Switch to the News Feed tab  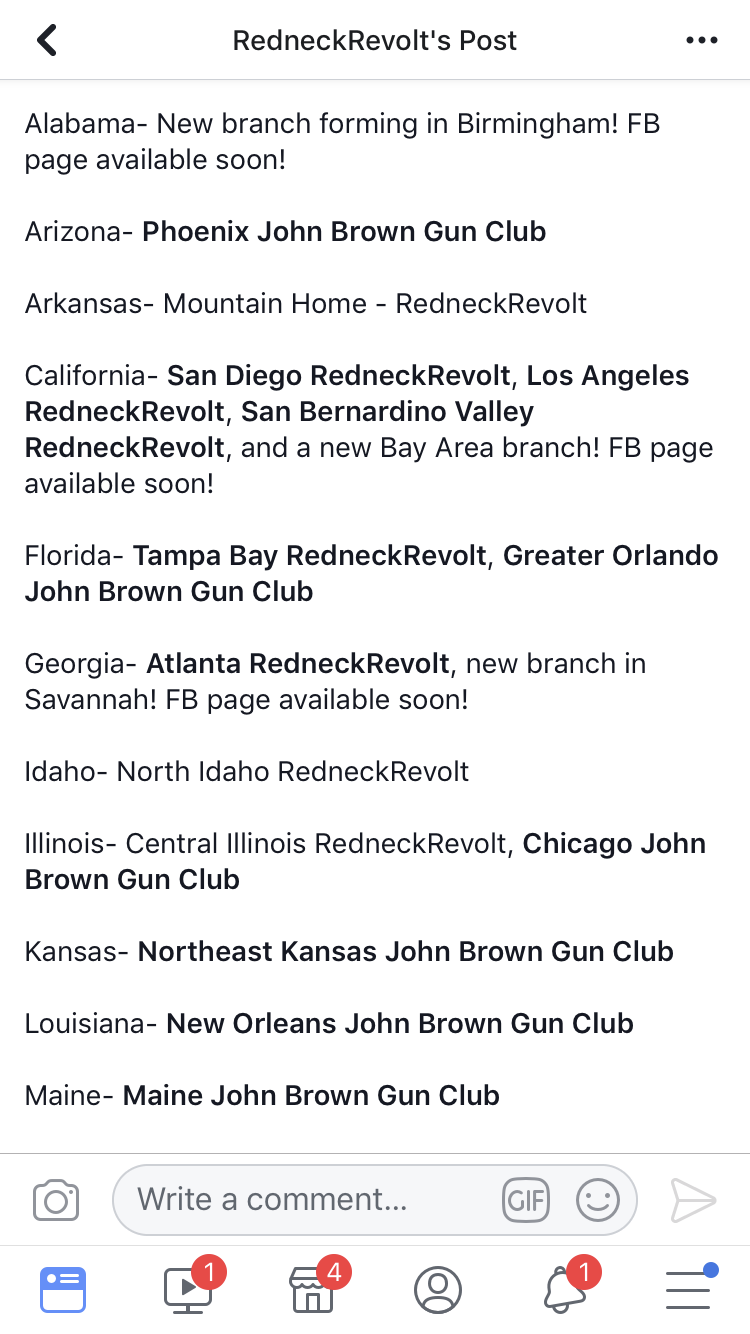click(x=63, y=1290)
